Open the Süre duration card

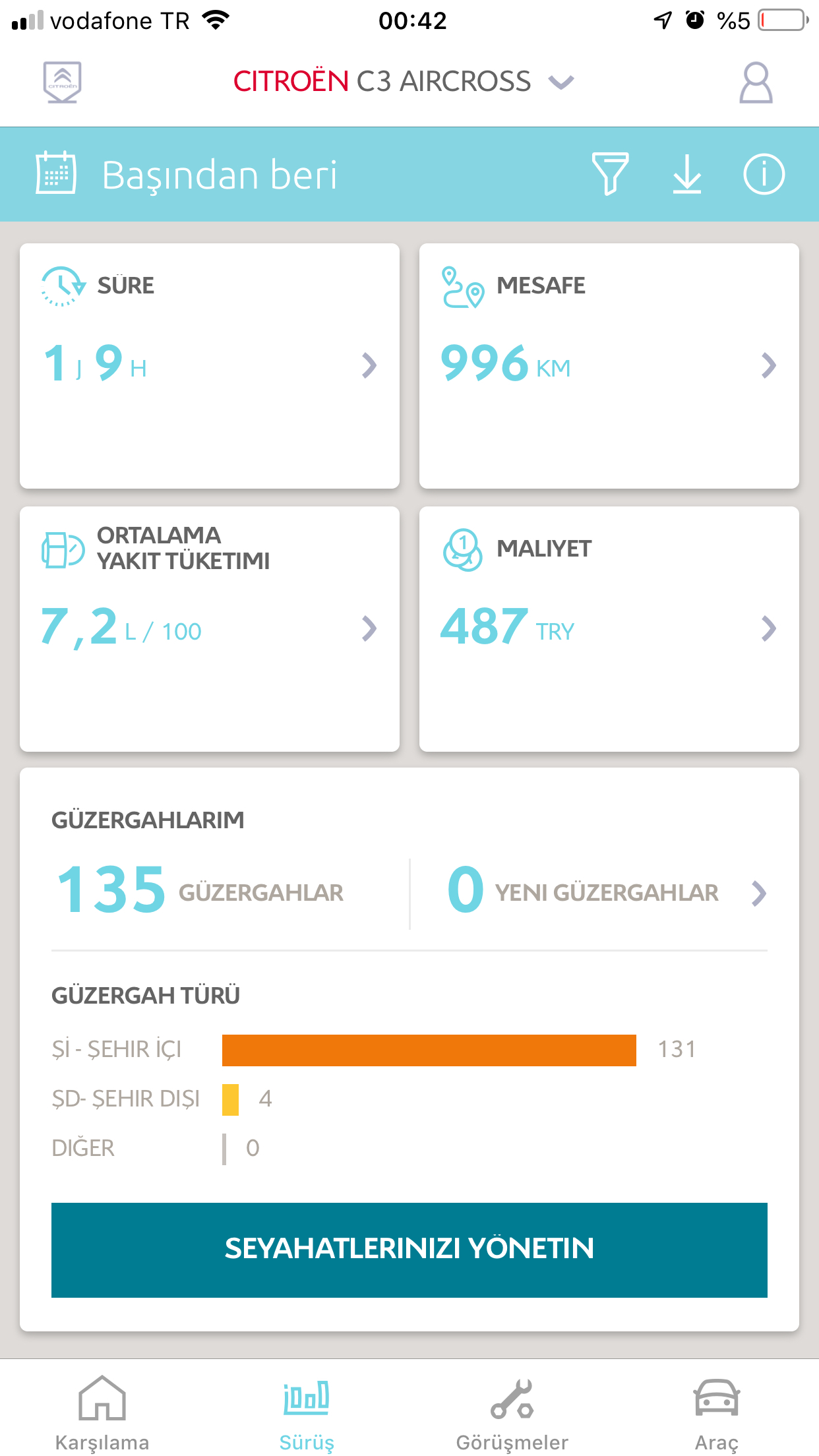(x=210, y=366)
